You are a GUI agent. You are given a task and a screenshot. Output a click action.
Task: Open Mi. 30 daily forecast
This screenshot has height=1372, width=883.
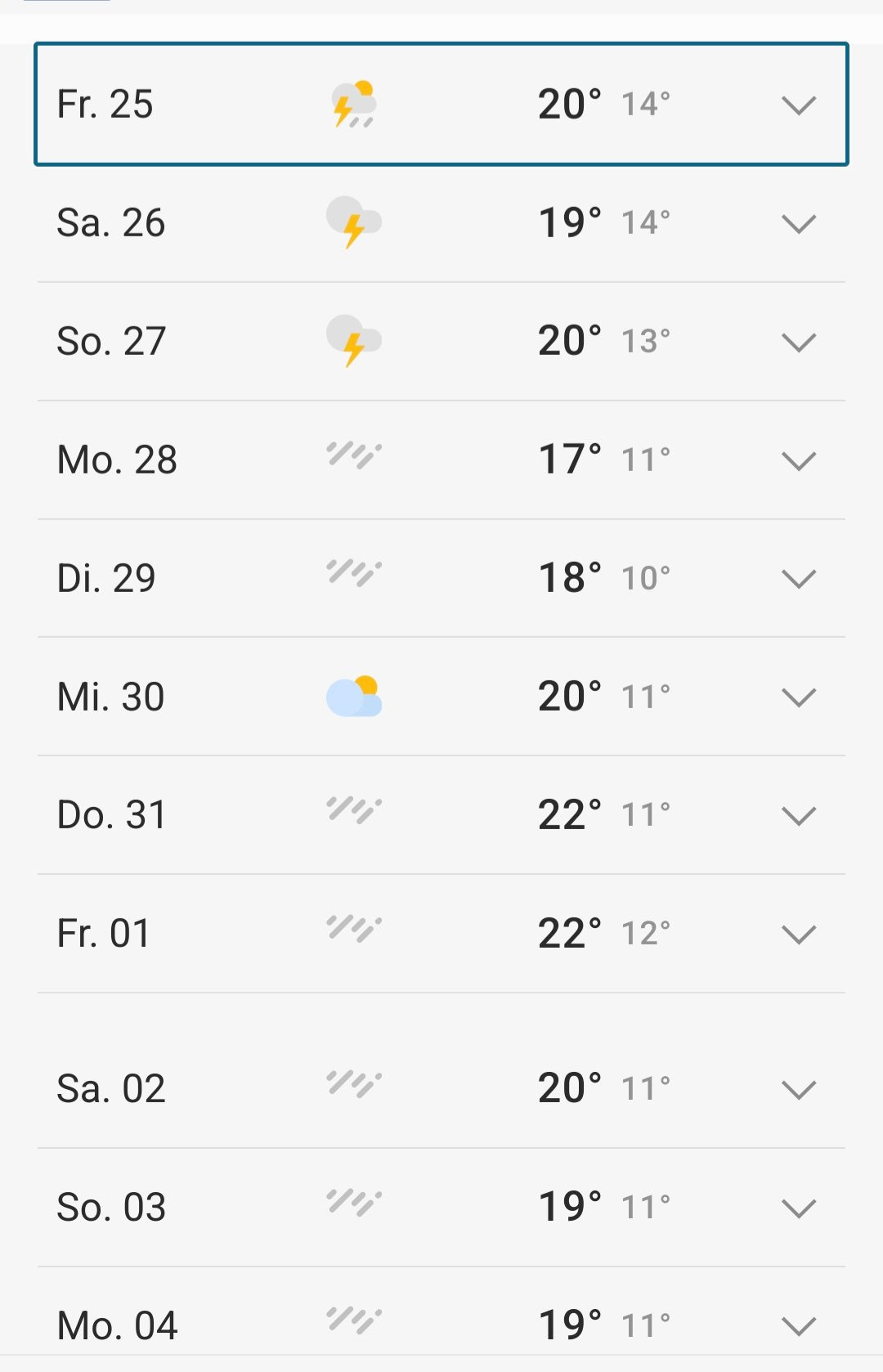pos(798,697)
